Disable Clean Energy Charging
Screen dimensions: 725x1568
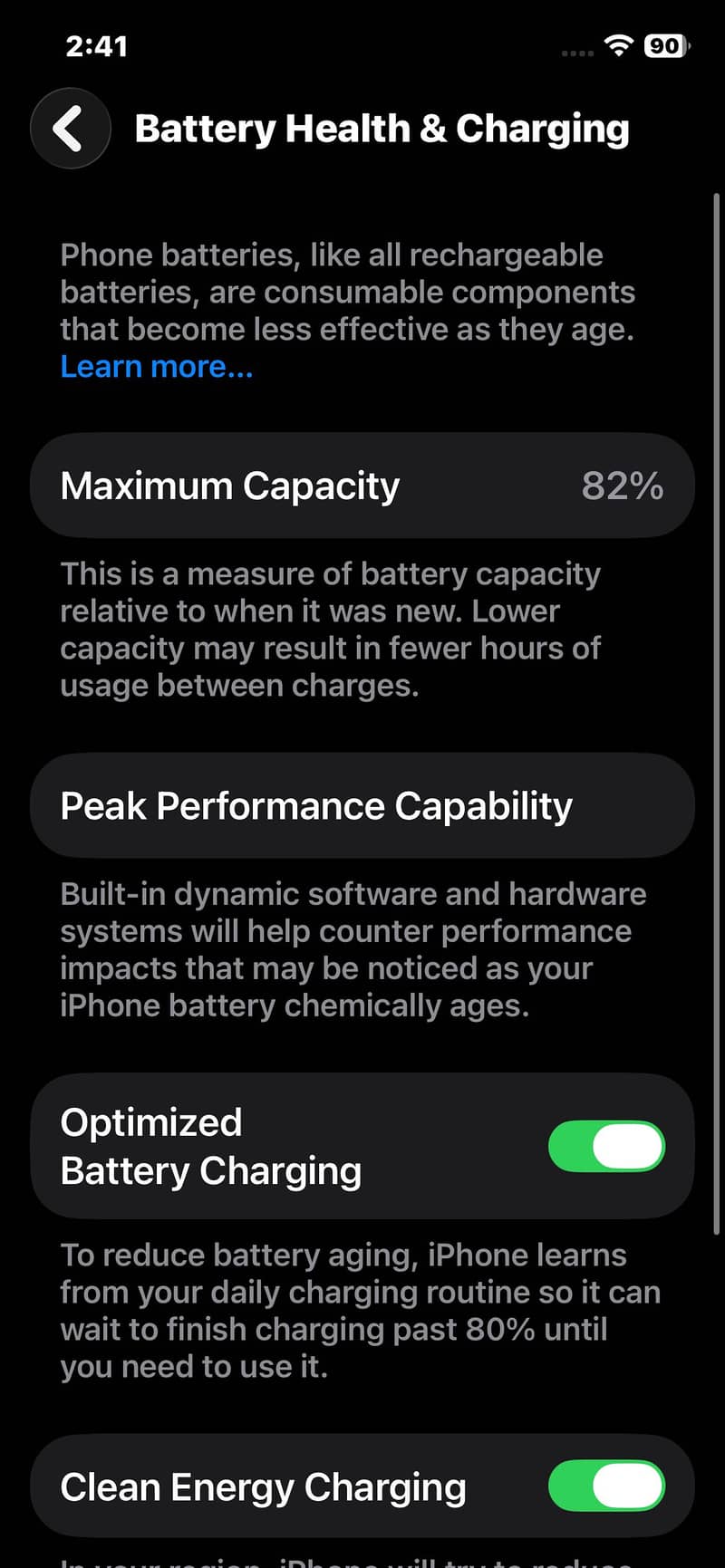[x=606, y=1486]
